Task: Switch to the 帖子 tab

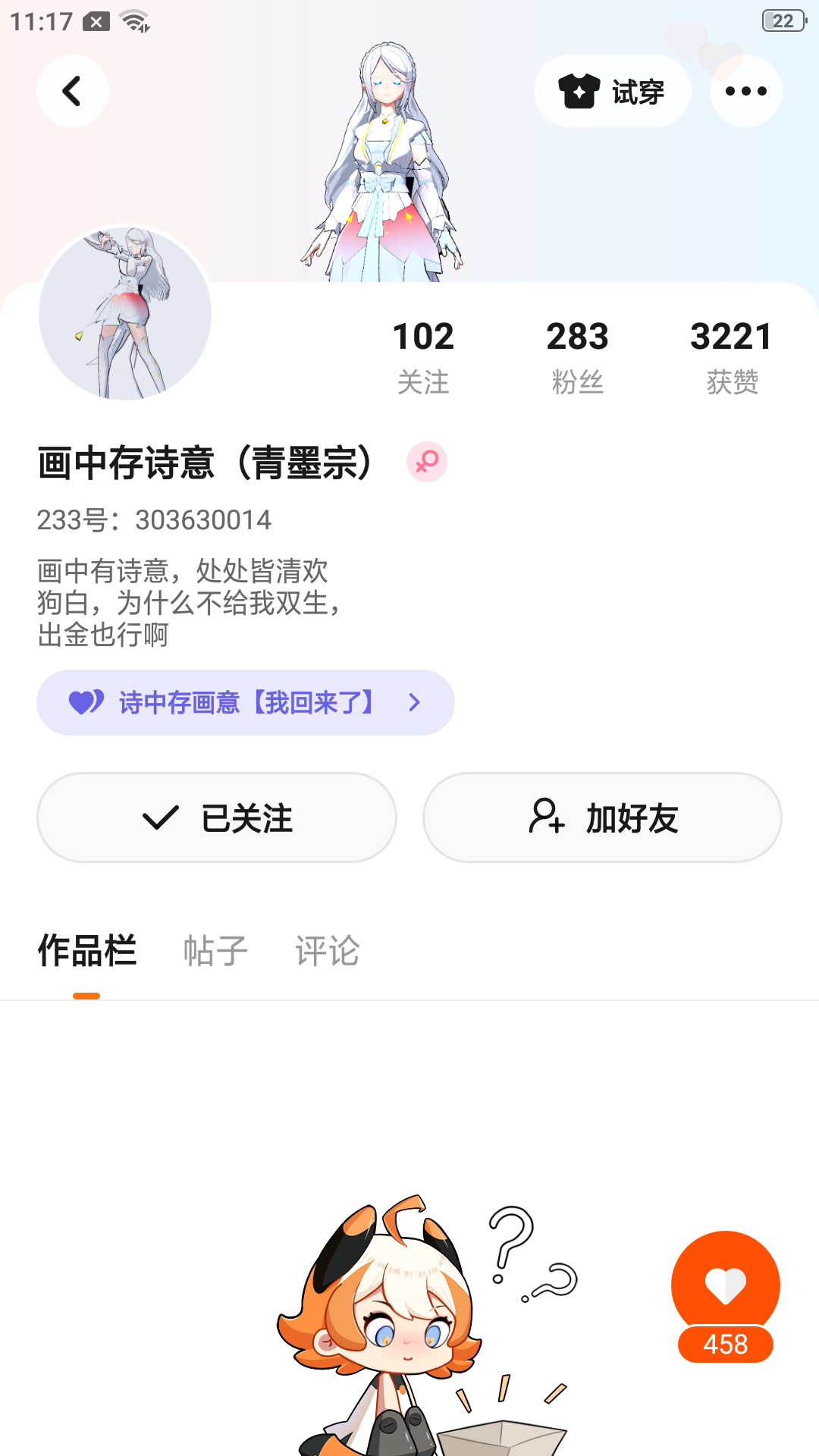Action: tap(215, 950)
